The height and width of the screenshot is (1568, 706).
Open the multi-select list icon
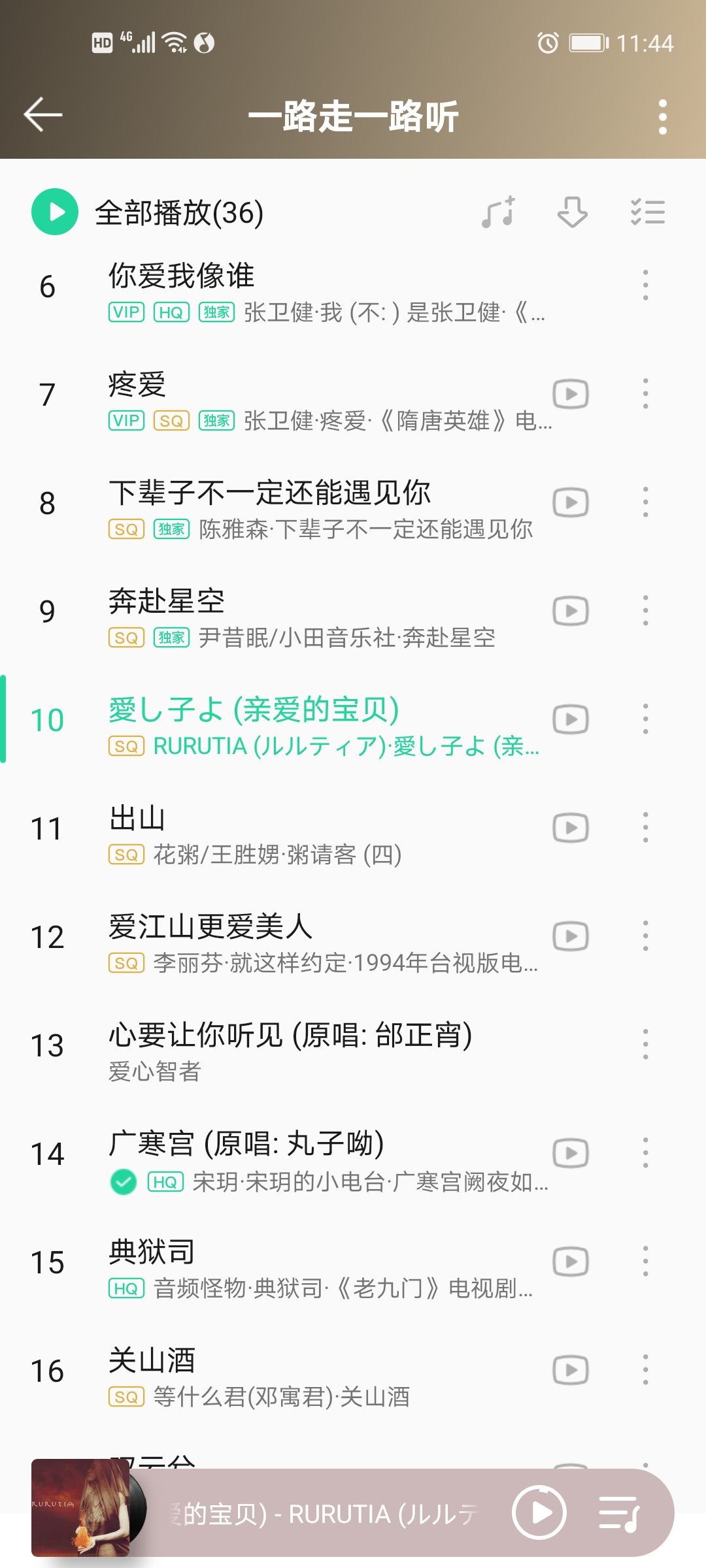[648, 212]
